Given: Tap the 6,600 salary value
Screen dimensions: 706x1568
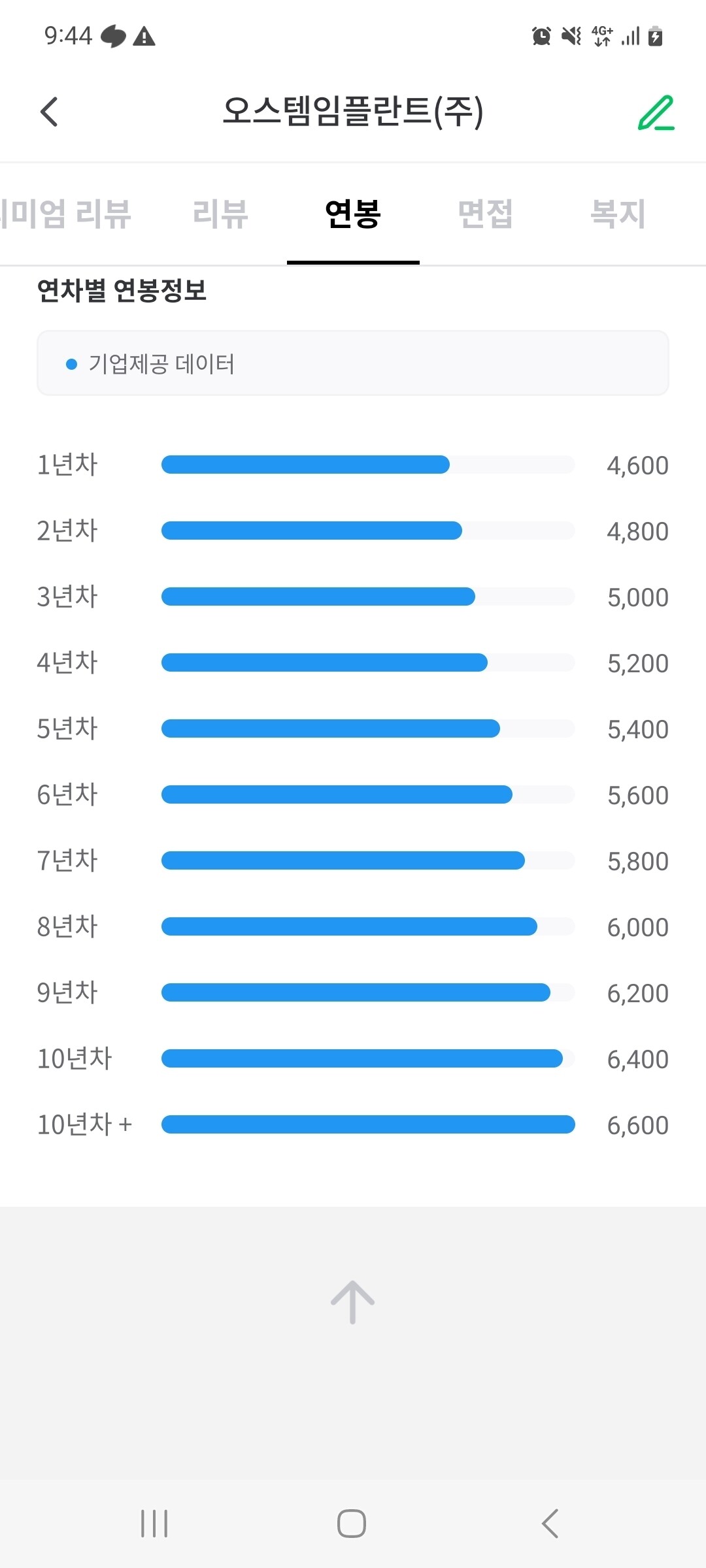Looking at the screenshot, I should (637, 1124).
